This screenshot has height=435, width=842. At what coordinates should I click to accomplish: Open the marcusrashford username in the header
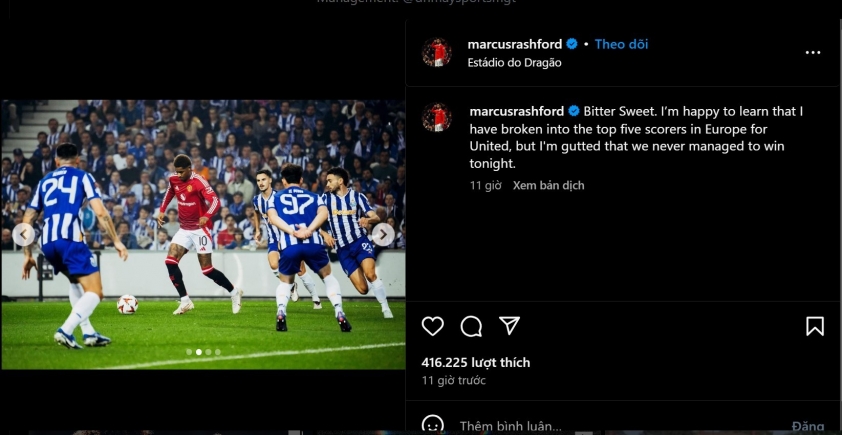[515, 44]
